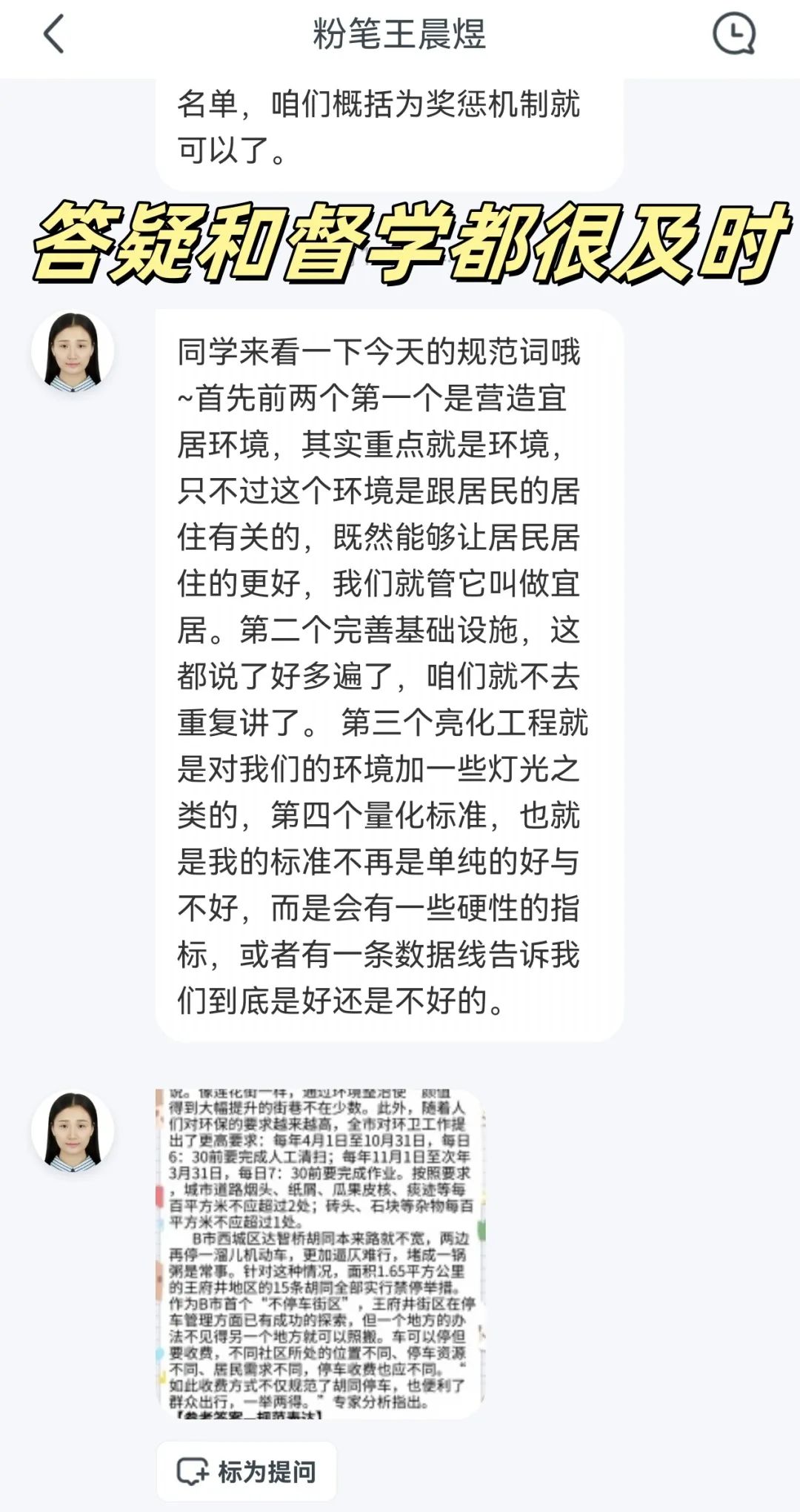800x1512 pixels.
Task: Open the chat history clock icon
Action: [733, 35]
